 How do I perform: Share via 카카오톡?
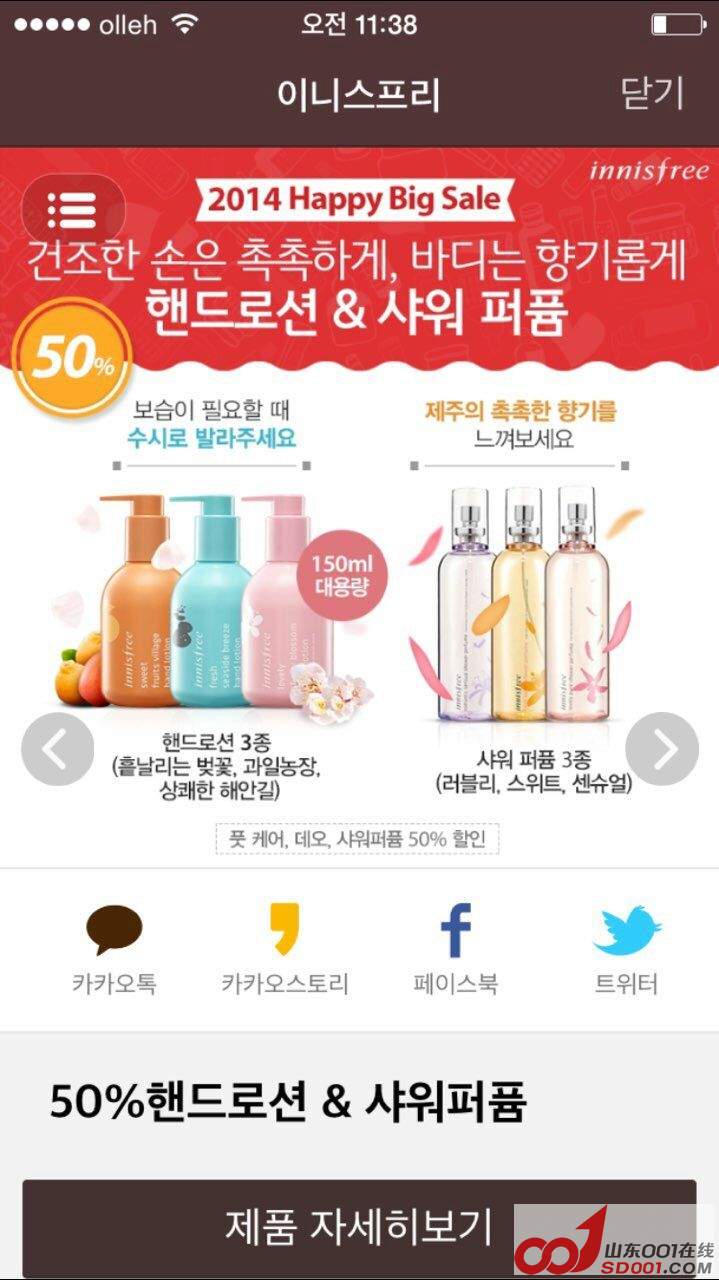[114, 947]
